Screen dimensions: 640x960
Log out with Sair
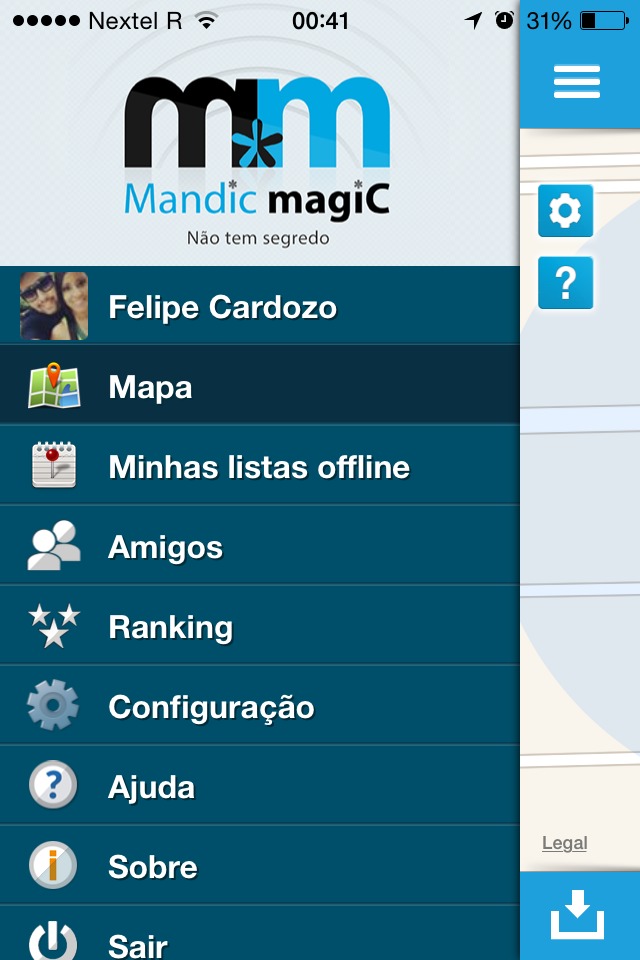[138, 942]
